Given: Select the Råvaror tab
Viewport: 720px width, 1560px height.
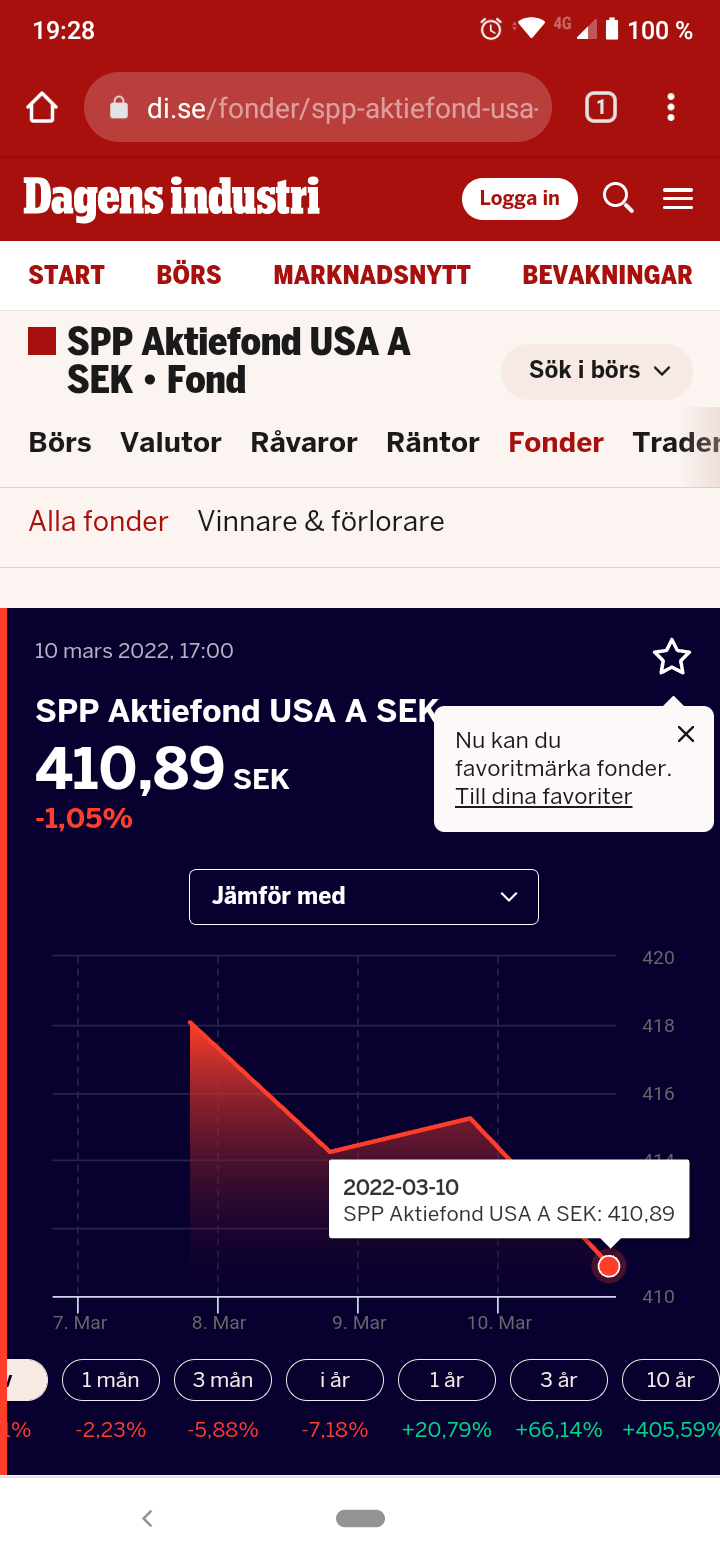Looking at the screenshot, I should coord(304,442).
